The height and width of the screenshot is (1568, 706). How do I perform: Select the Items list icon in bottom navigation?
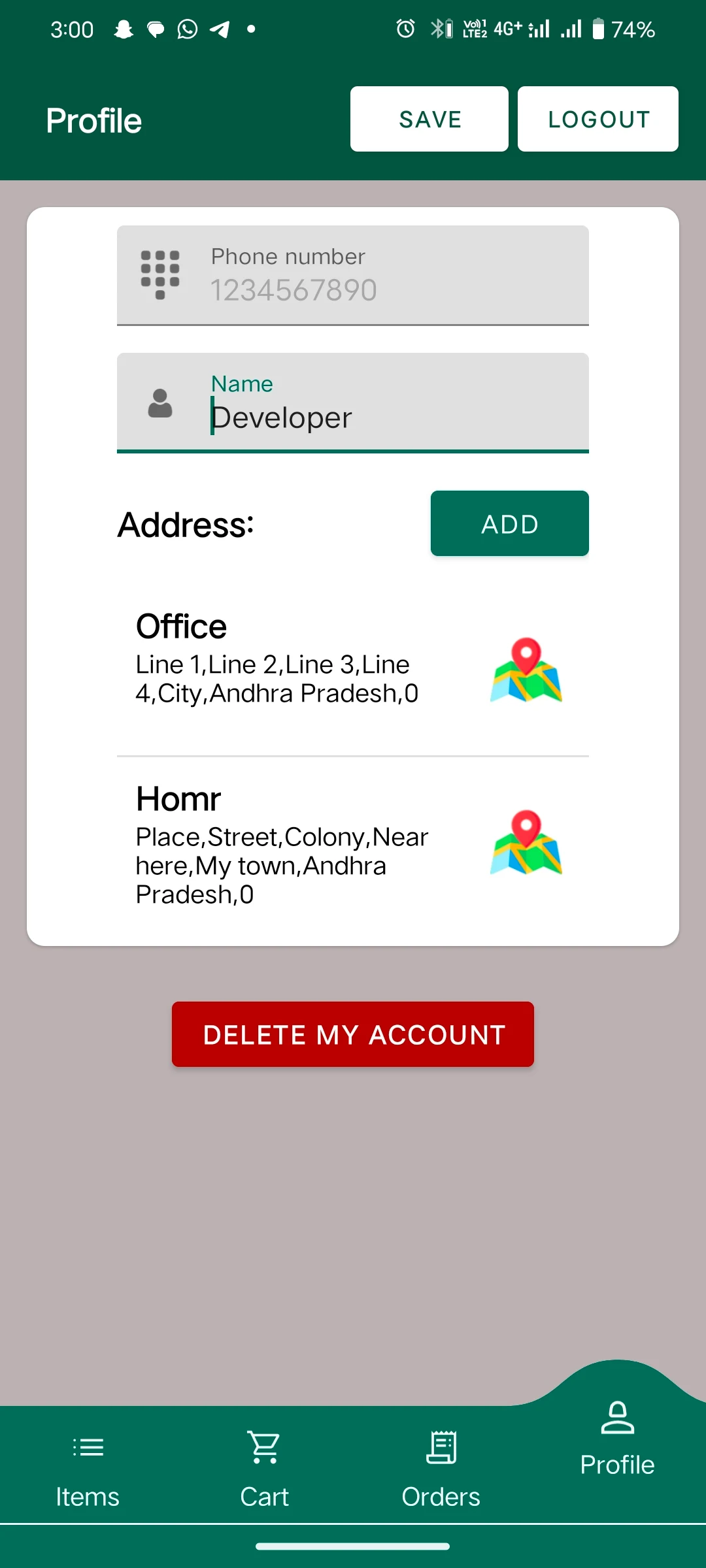(x=88, y=1447)
